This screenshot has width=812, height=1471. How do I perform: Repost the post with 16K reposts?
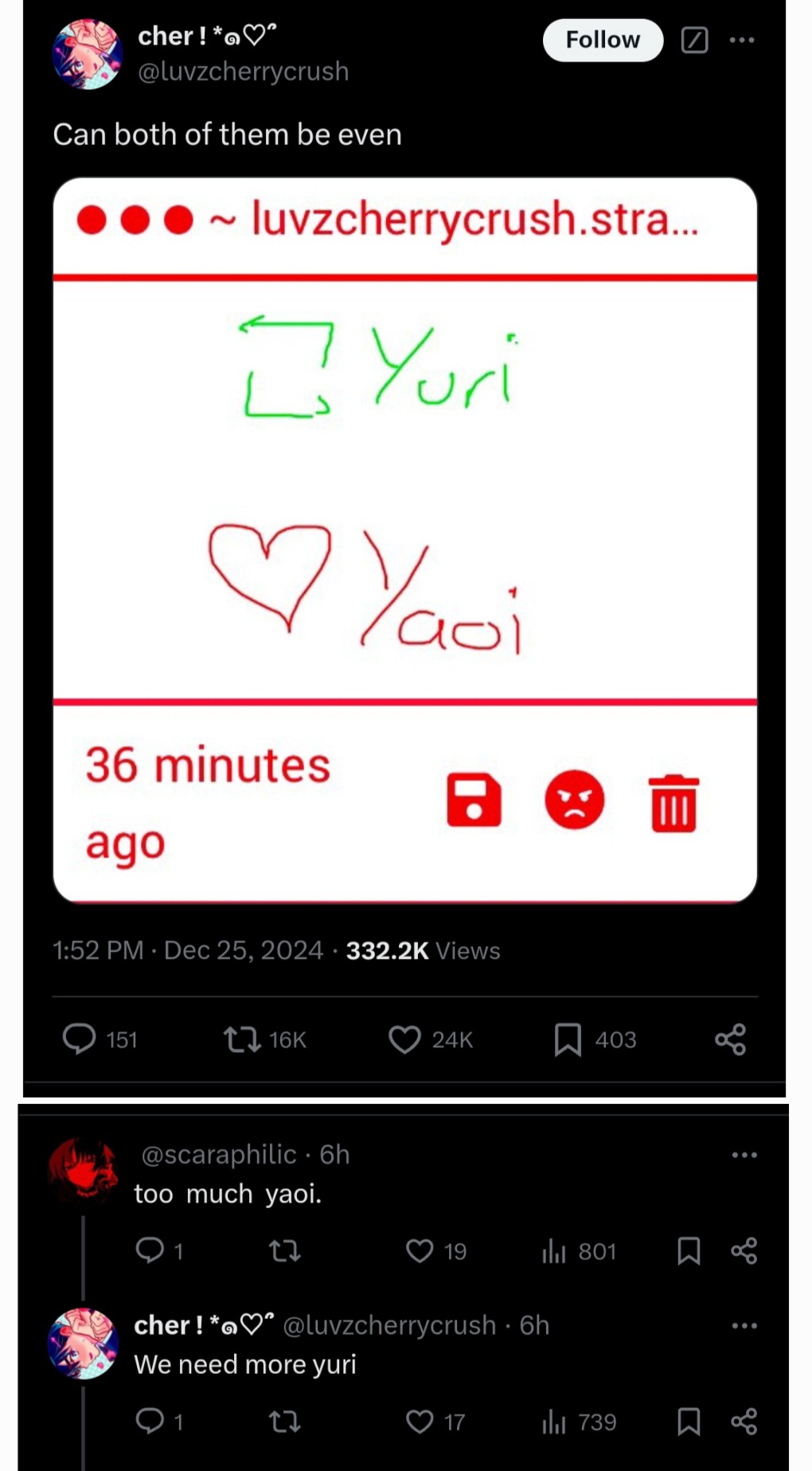241,1039
